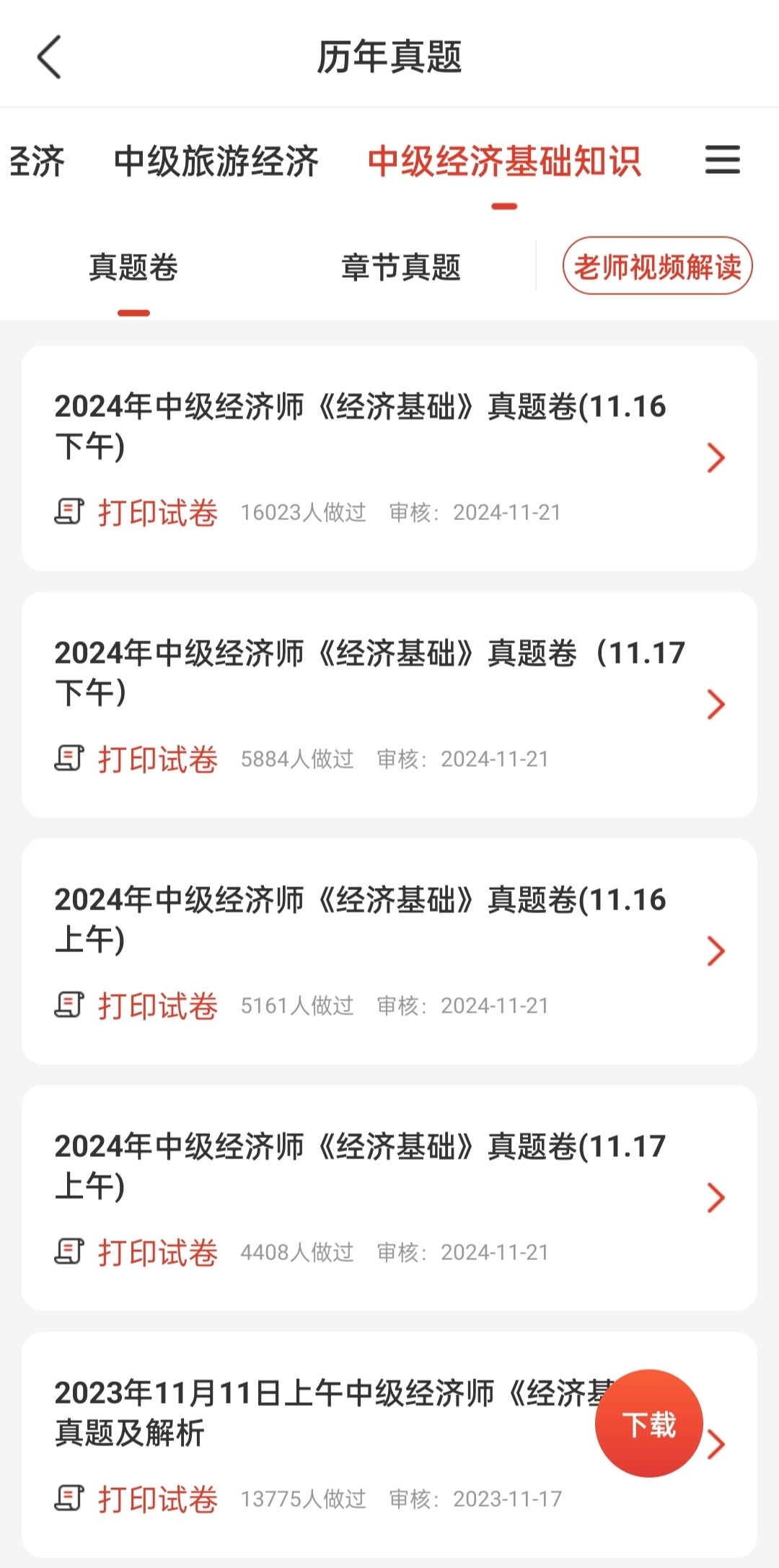Tap 打印试卷 for 11.17 下午 paper

pyautogui.click(x=157, y=759)
